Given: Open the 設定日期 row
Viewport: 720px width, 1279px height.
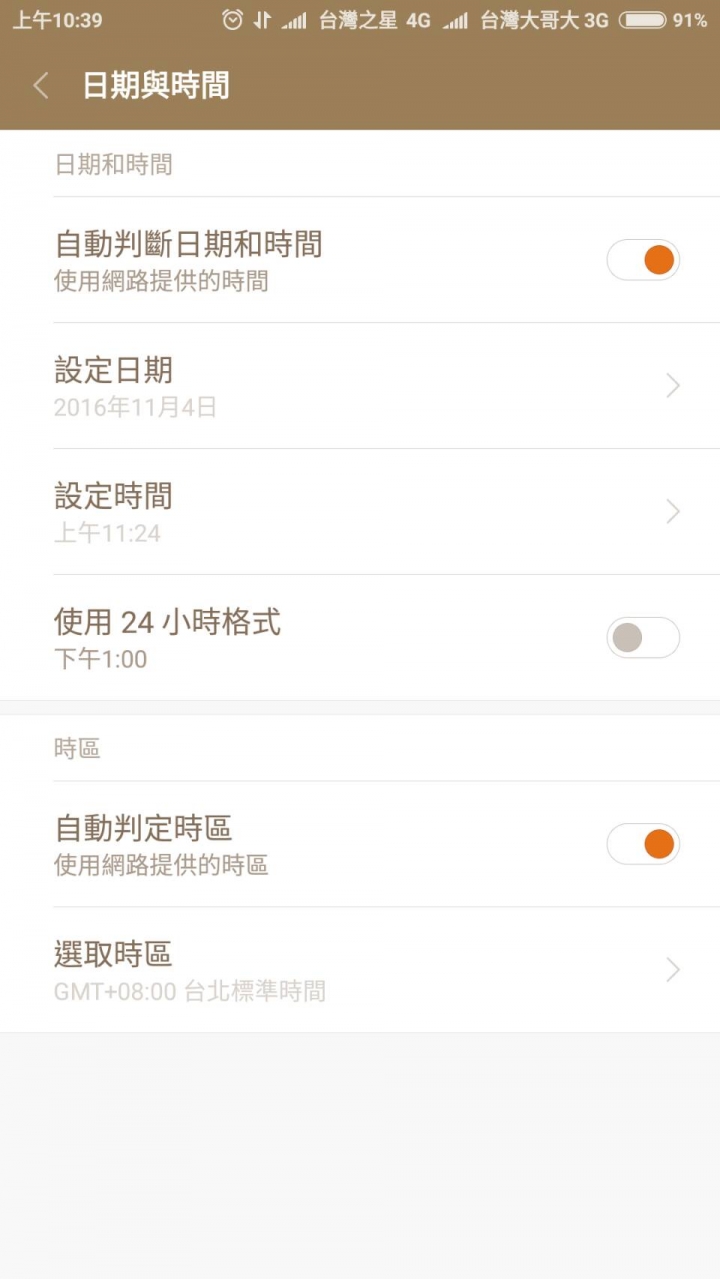Looking at the screenshot, I should click(360, 386).
